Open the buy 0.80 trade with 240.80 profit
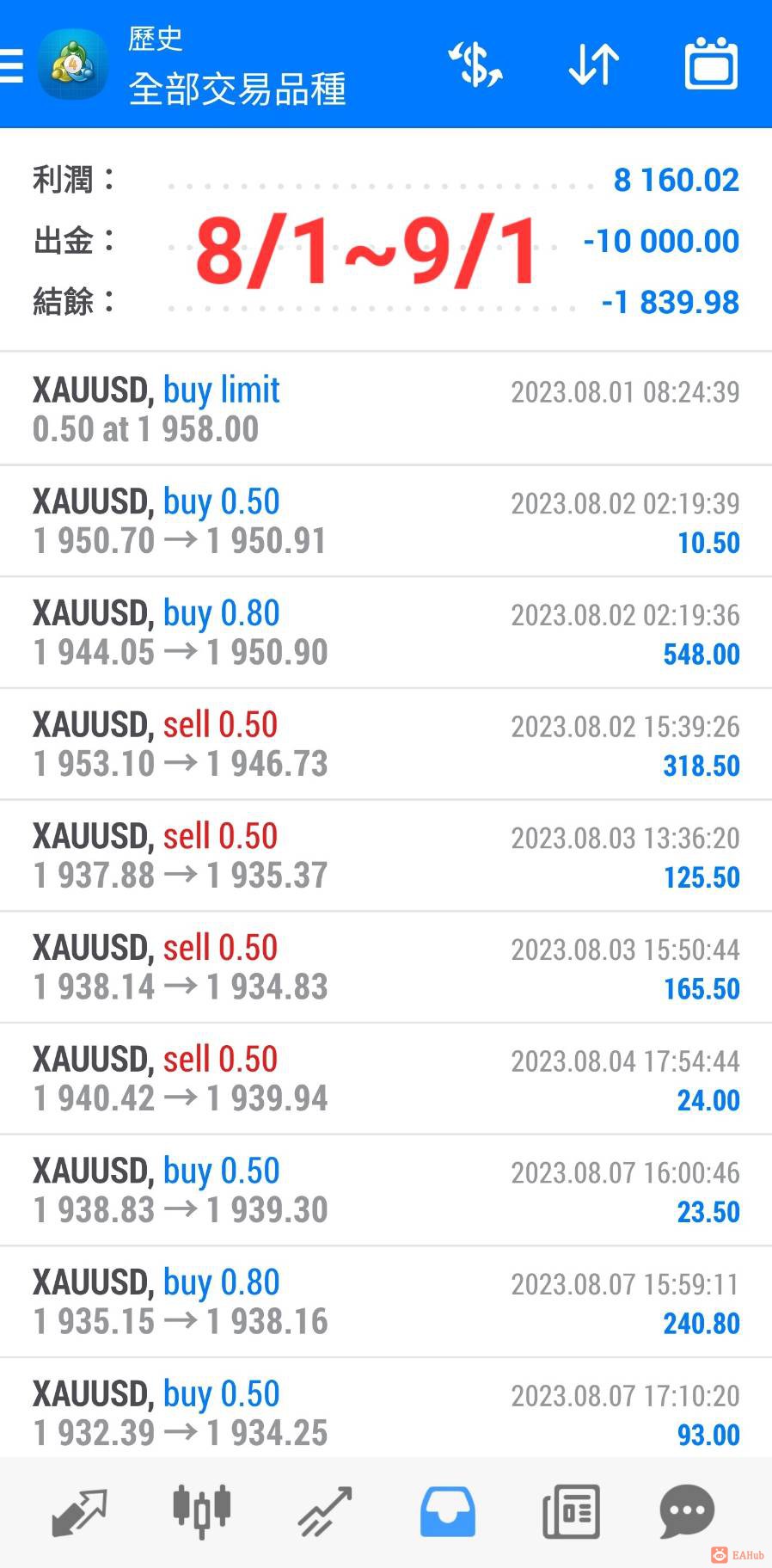 (x=386, y=1301)
